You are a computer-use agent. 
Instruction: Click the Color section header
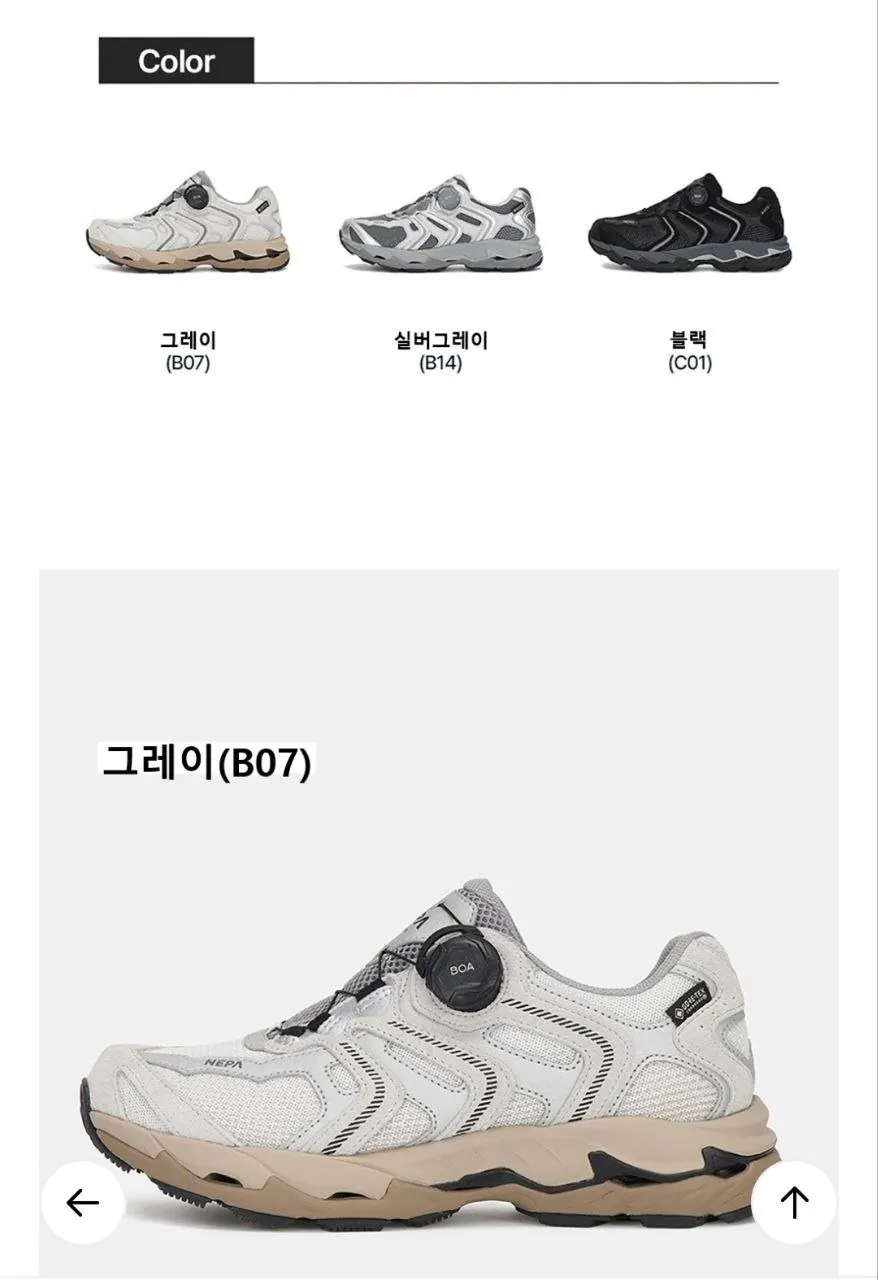tap(175, 60)
